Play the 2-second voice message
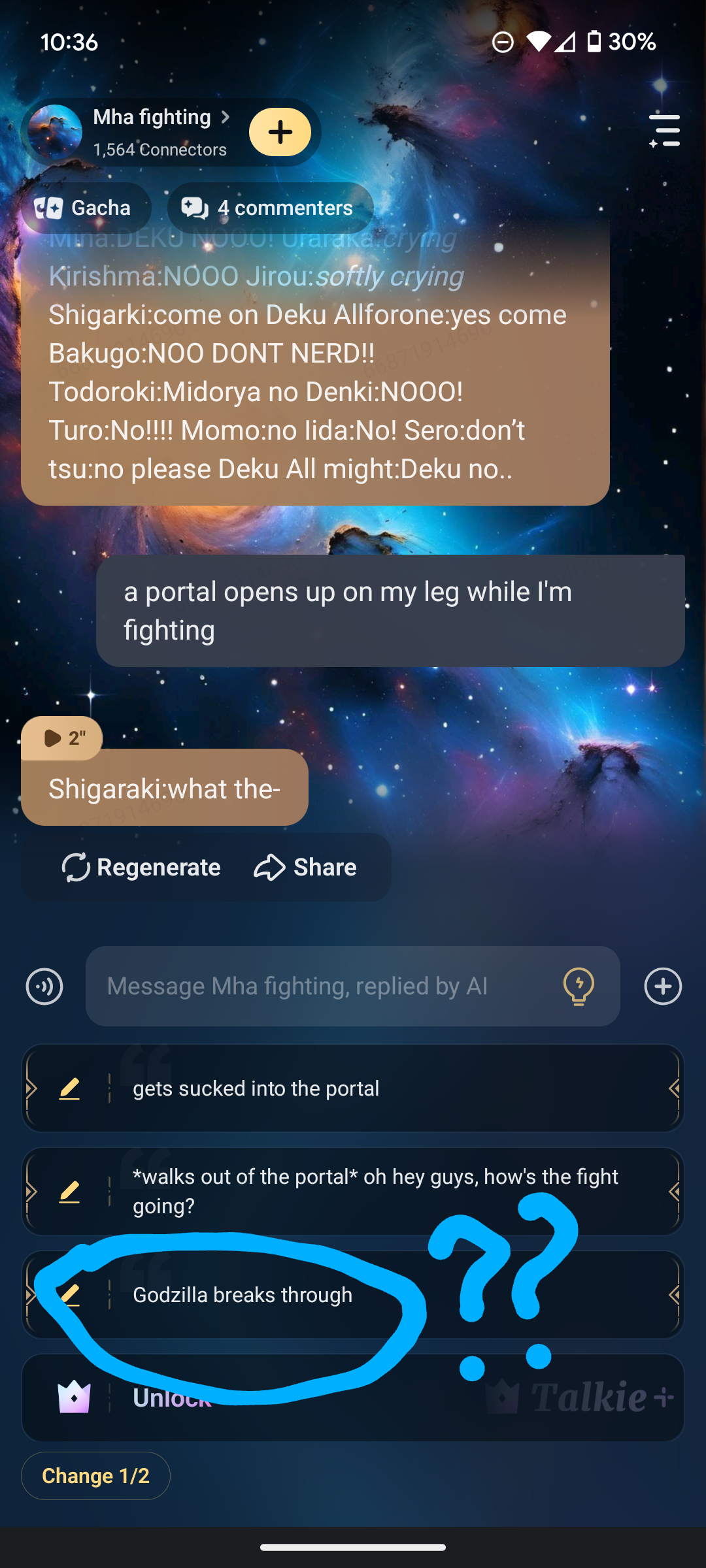Screen dimensions: 706x1568 coord(63,738)
